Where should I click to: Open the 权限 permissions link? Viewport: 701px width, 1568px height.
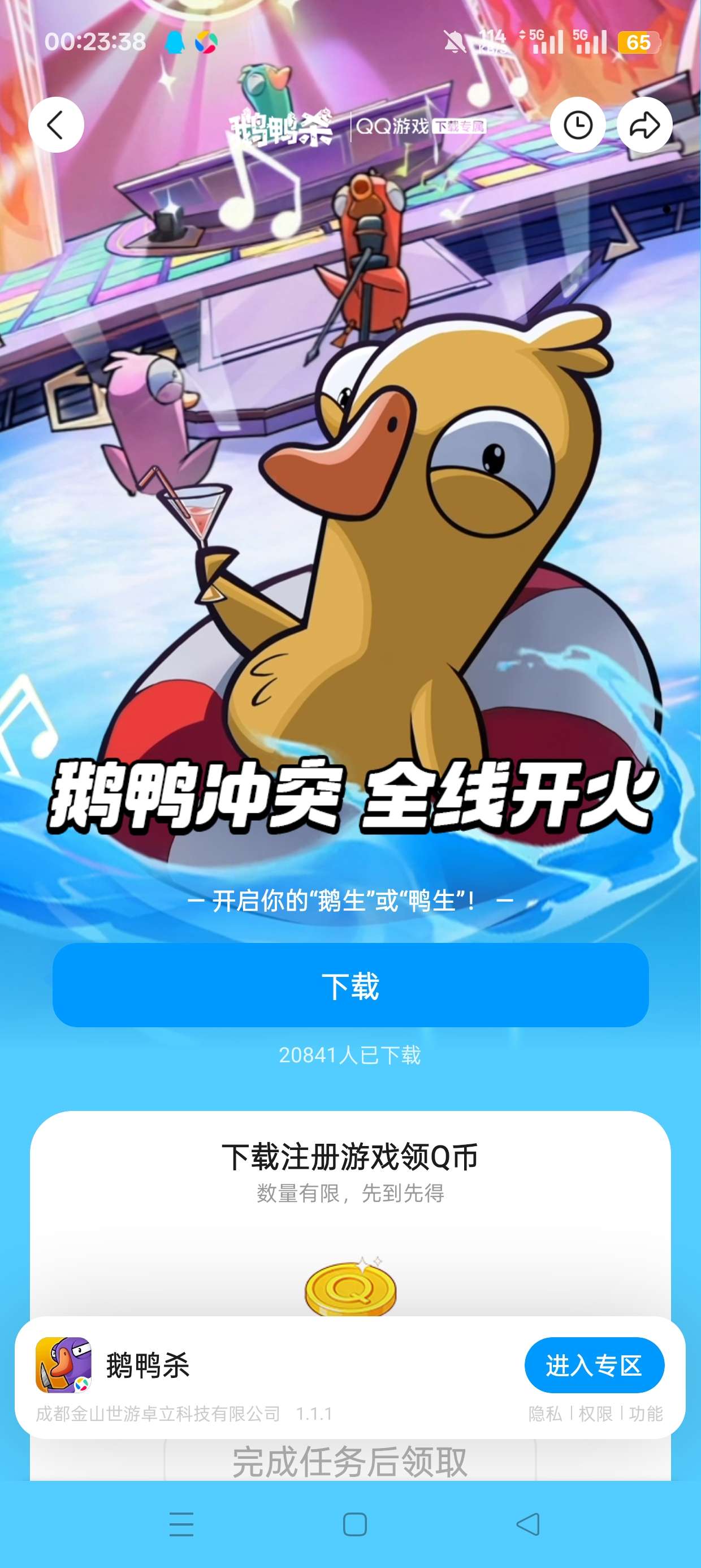click(595, 1411)
